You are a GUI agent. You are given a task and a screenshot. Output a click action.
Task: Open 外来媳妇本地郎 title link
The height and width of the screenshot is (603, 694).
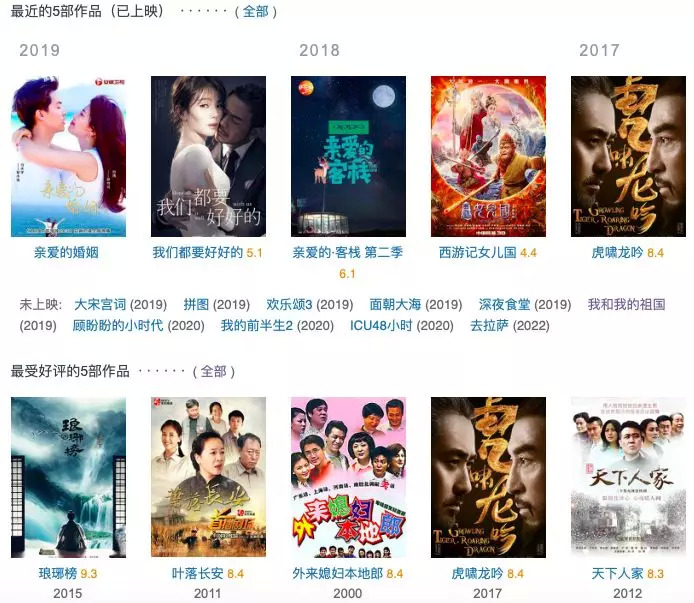click(338, 574)
